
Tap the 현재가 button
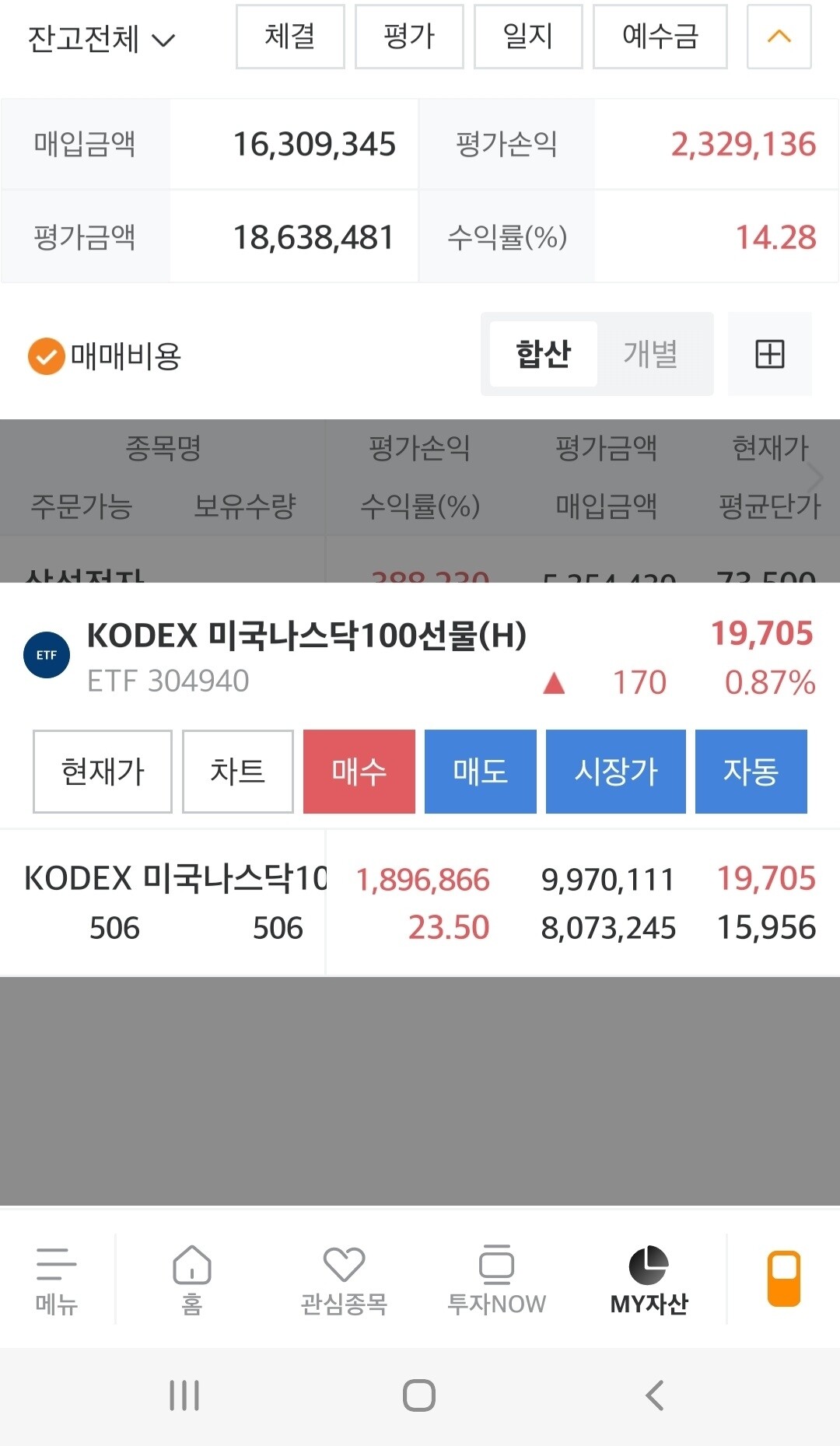point(103,772)
